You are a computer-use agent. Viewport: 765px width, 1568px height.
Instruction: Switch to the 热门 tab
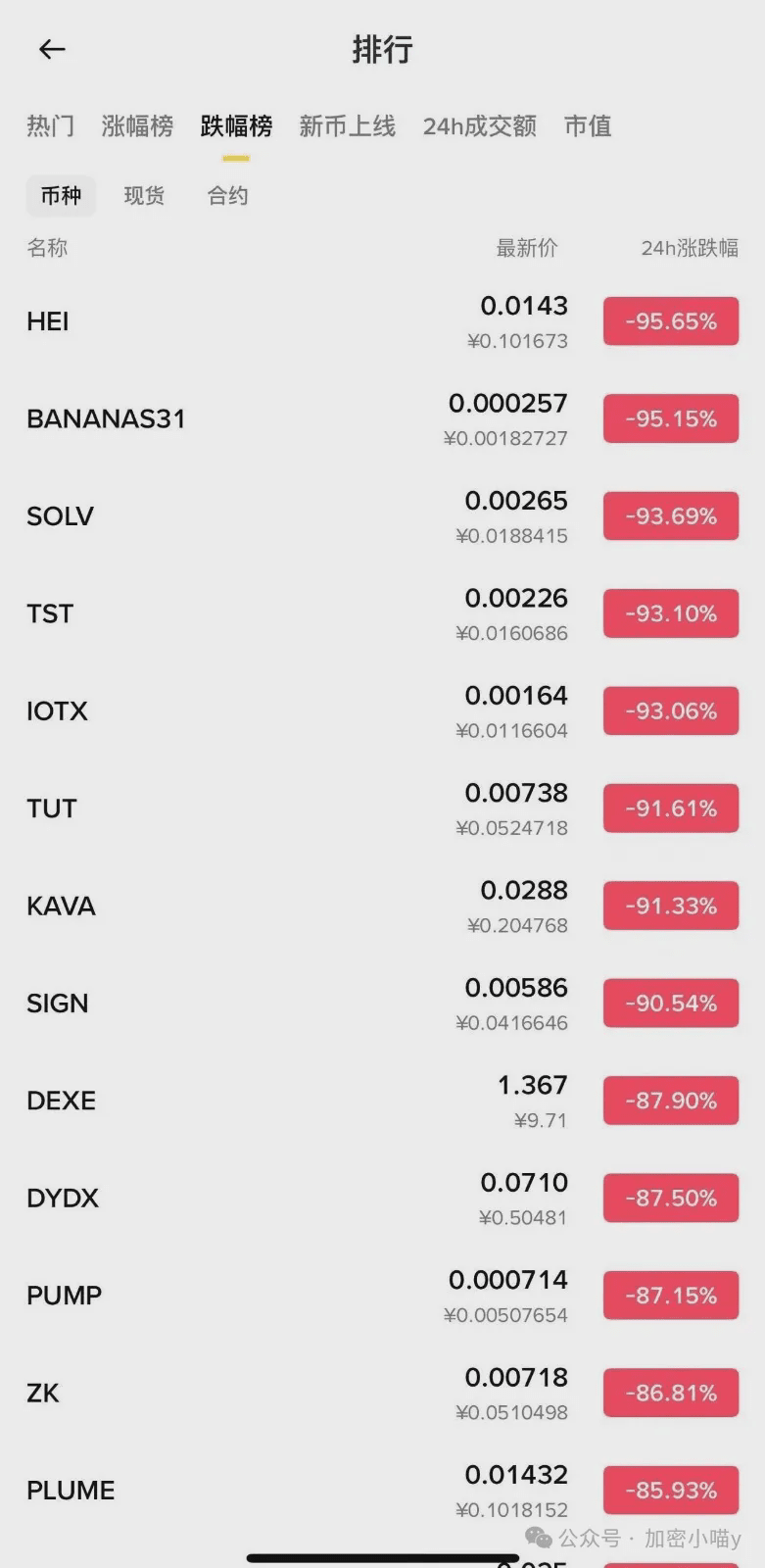tap(50, 126)
